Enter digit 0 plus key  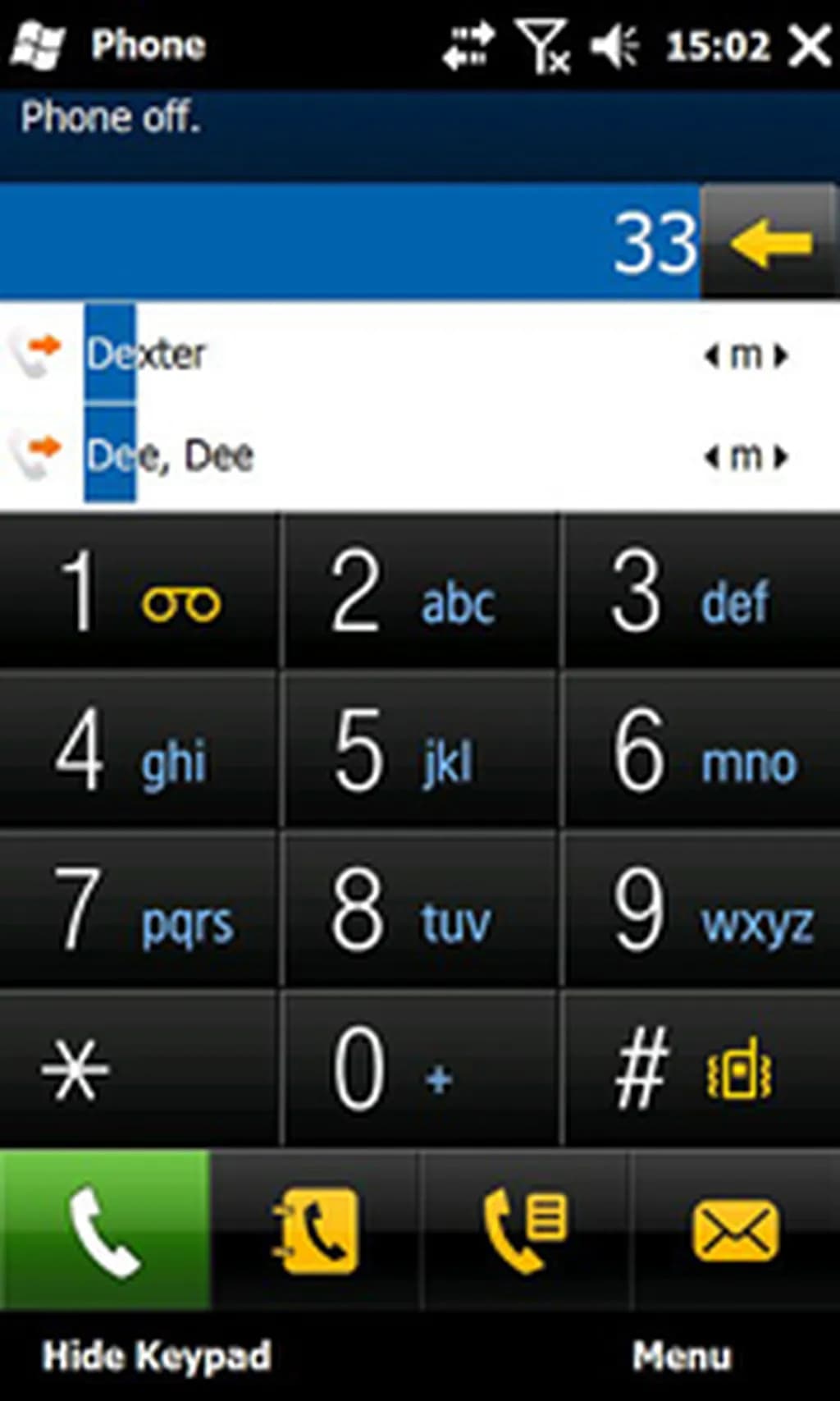[420, 1069]
